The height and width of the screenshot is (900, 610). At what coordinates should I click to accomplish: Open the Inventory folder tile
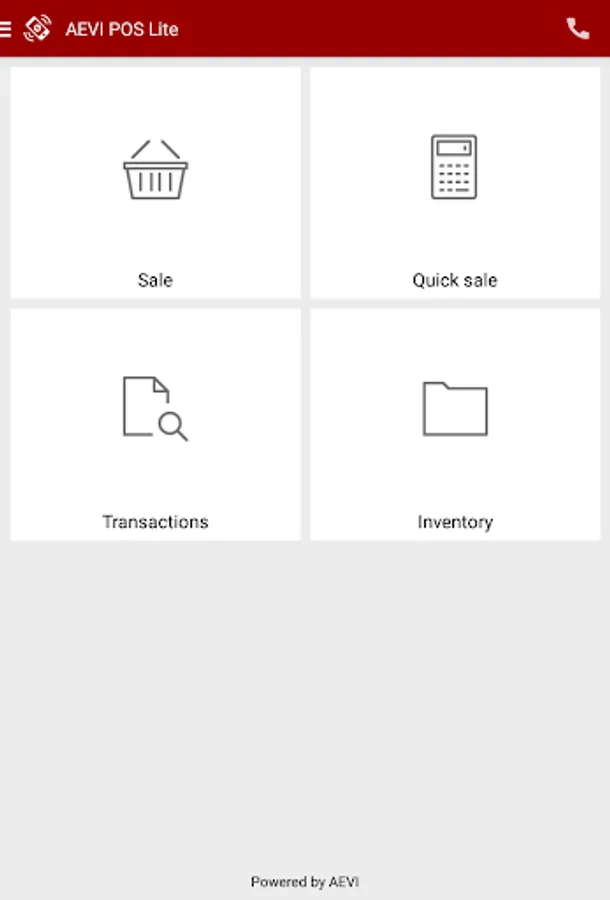tap(455, 424)
